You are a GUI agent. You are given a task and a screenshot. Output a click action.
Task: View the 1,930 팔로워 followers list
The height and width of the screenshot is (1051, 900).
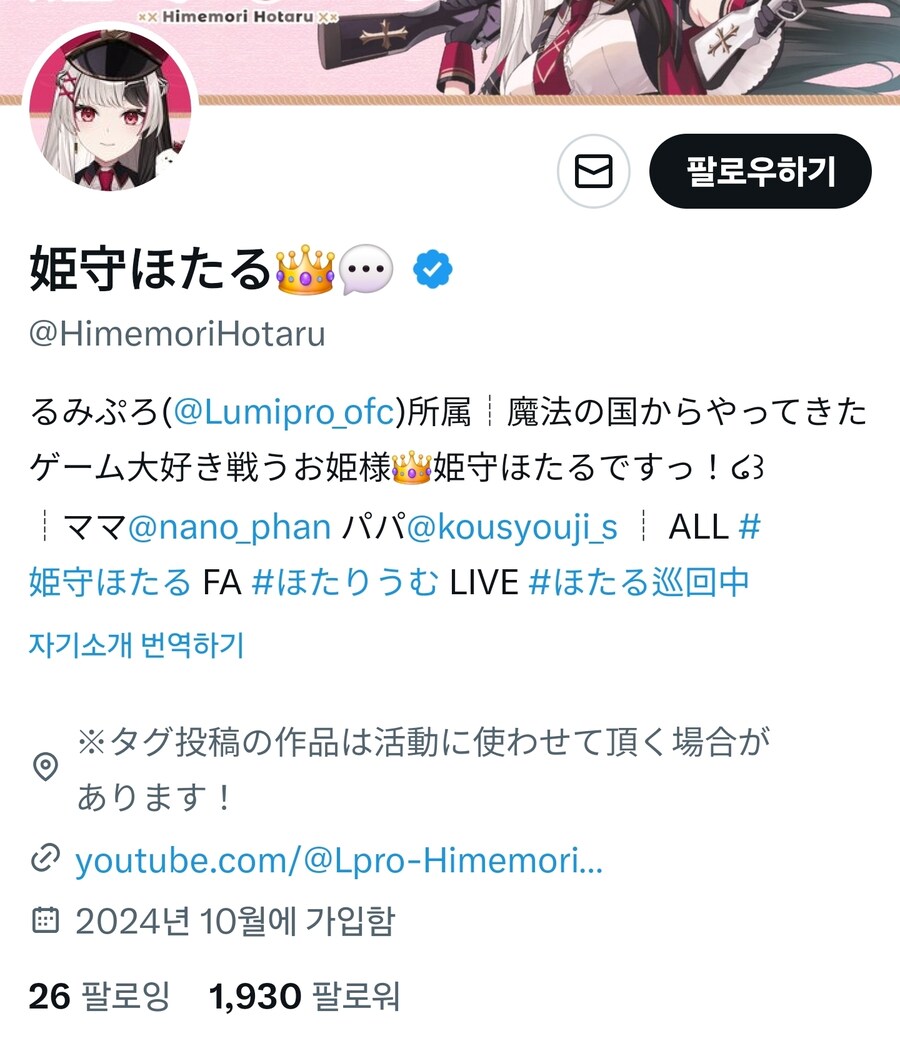coord(304,995)
